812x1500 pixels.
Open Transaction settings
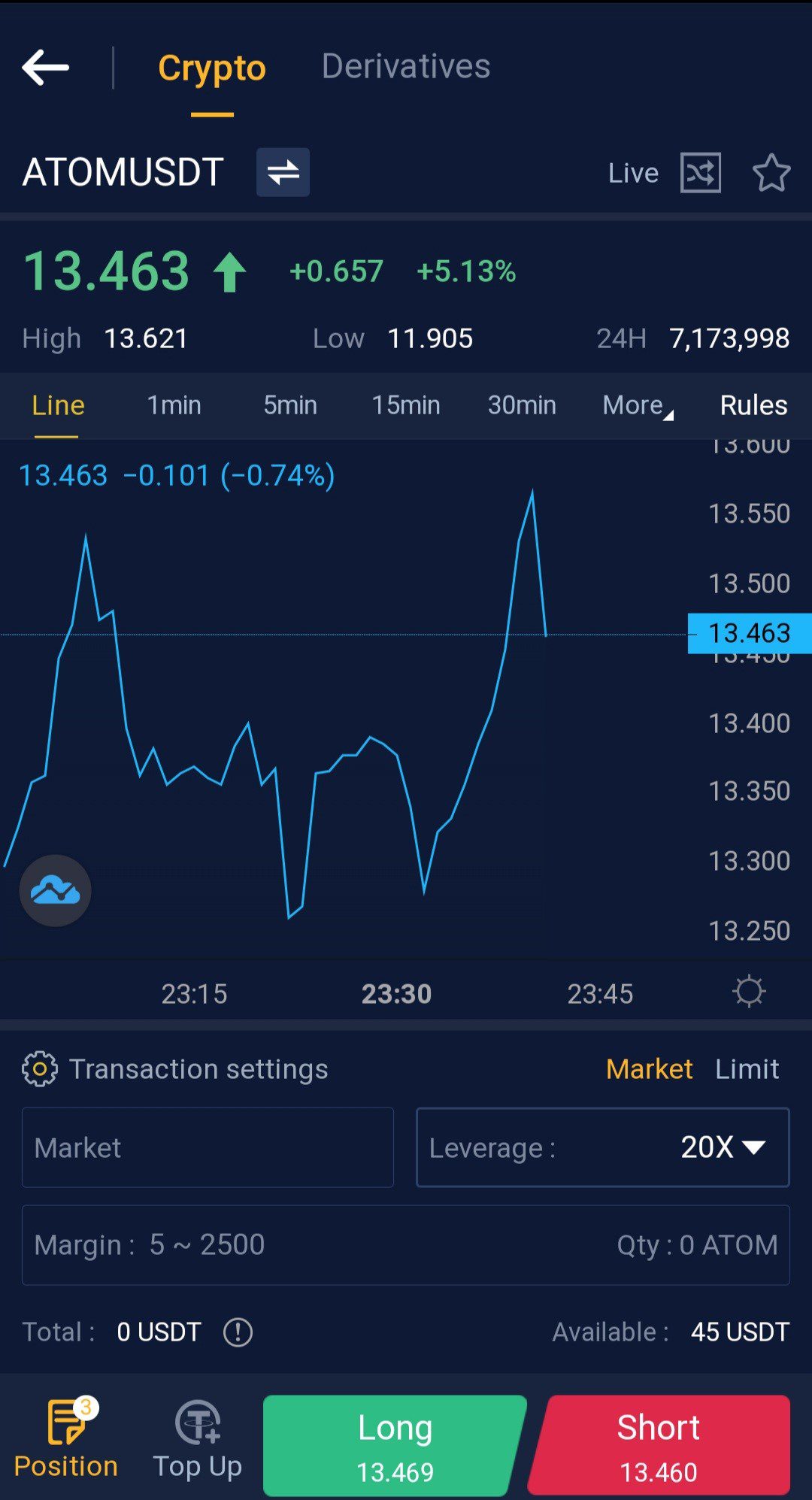[176, 1069]
